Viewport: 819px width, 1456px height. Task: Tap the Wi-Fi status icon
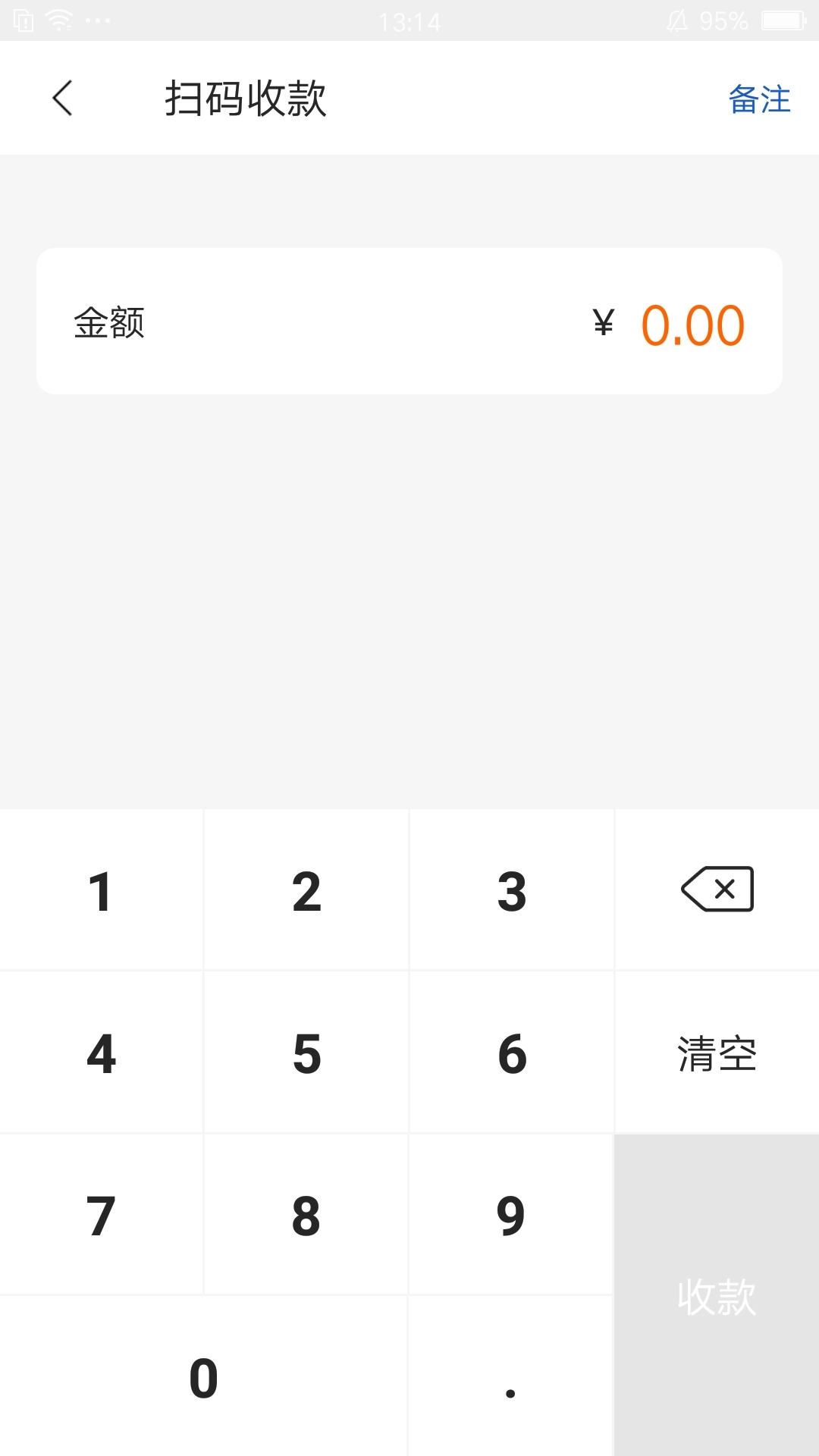point(57,20)
